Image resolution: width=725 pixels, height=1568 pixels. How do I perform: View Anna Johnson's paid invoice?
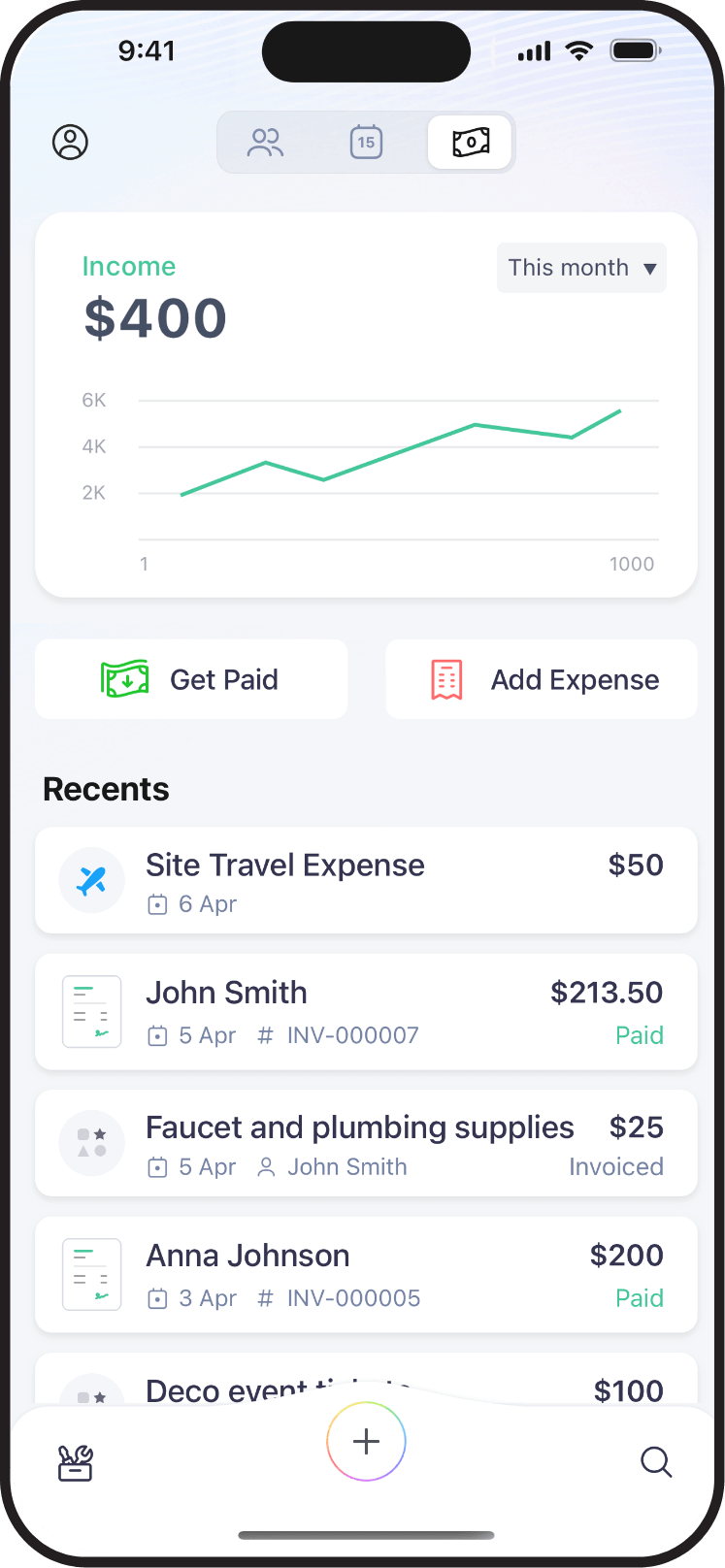tap(366, 1274)
